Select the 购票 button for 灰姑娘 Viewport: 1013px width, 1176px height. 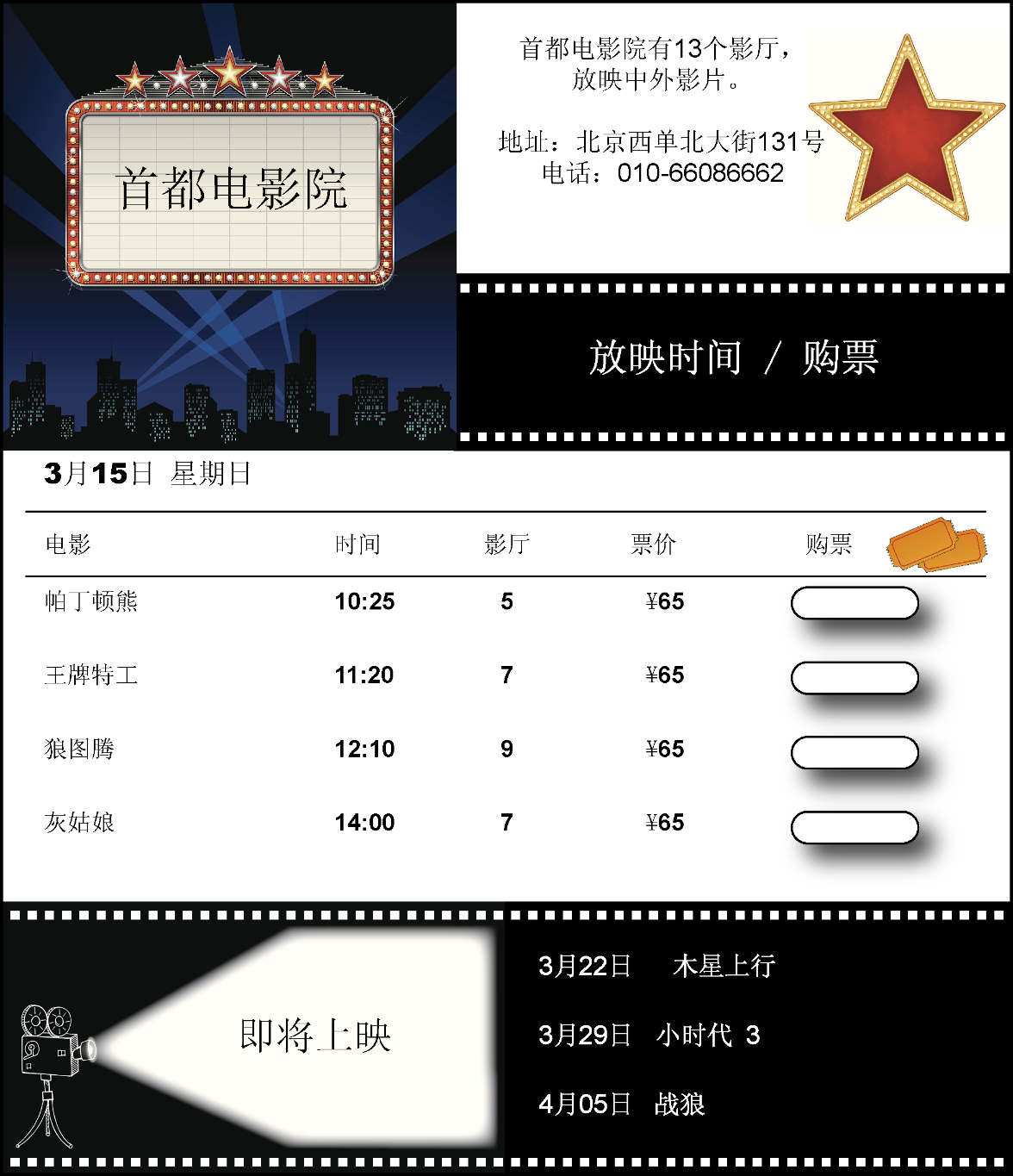[x=855, y=827]
